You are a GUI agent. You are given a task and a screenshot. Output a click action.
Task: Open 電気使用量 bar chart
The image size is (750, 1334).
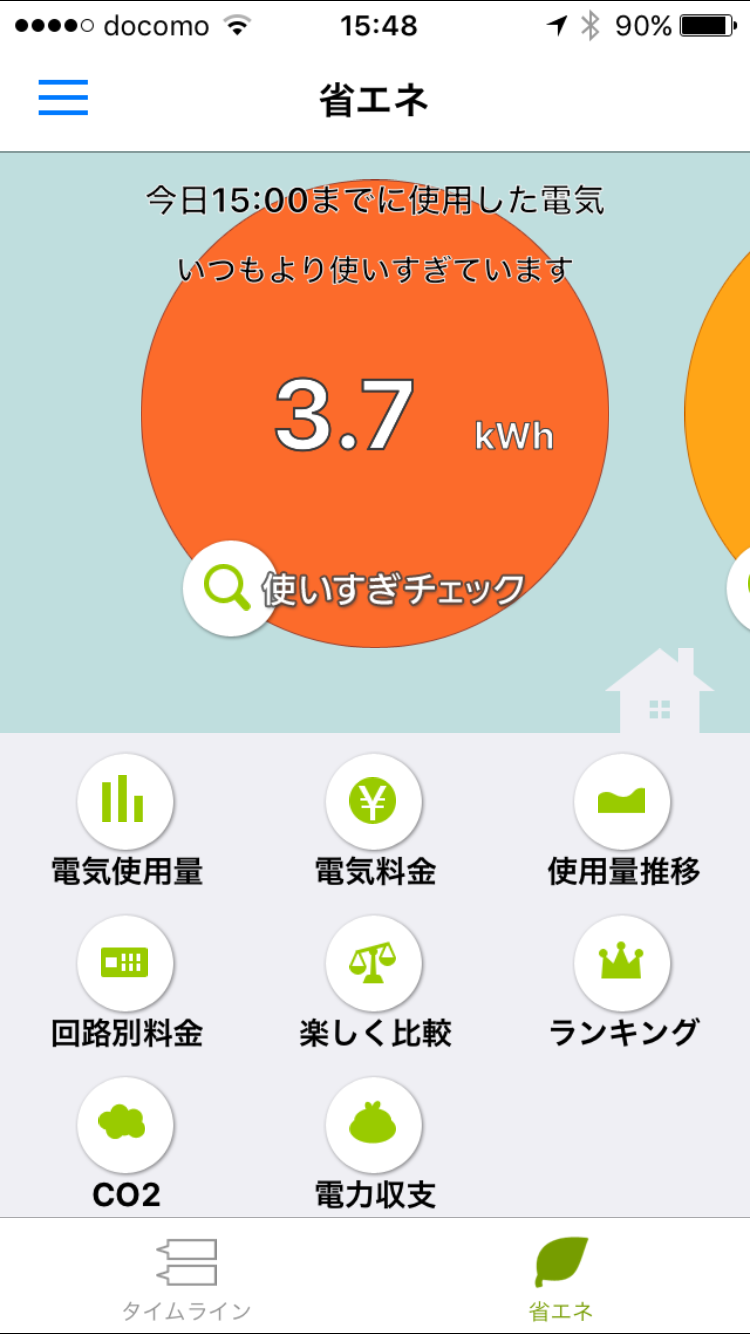coord(126,801)
